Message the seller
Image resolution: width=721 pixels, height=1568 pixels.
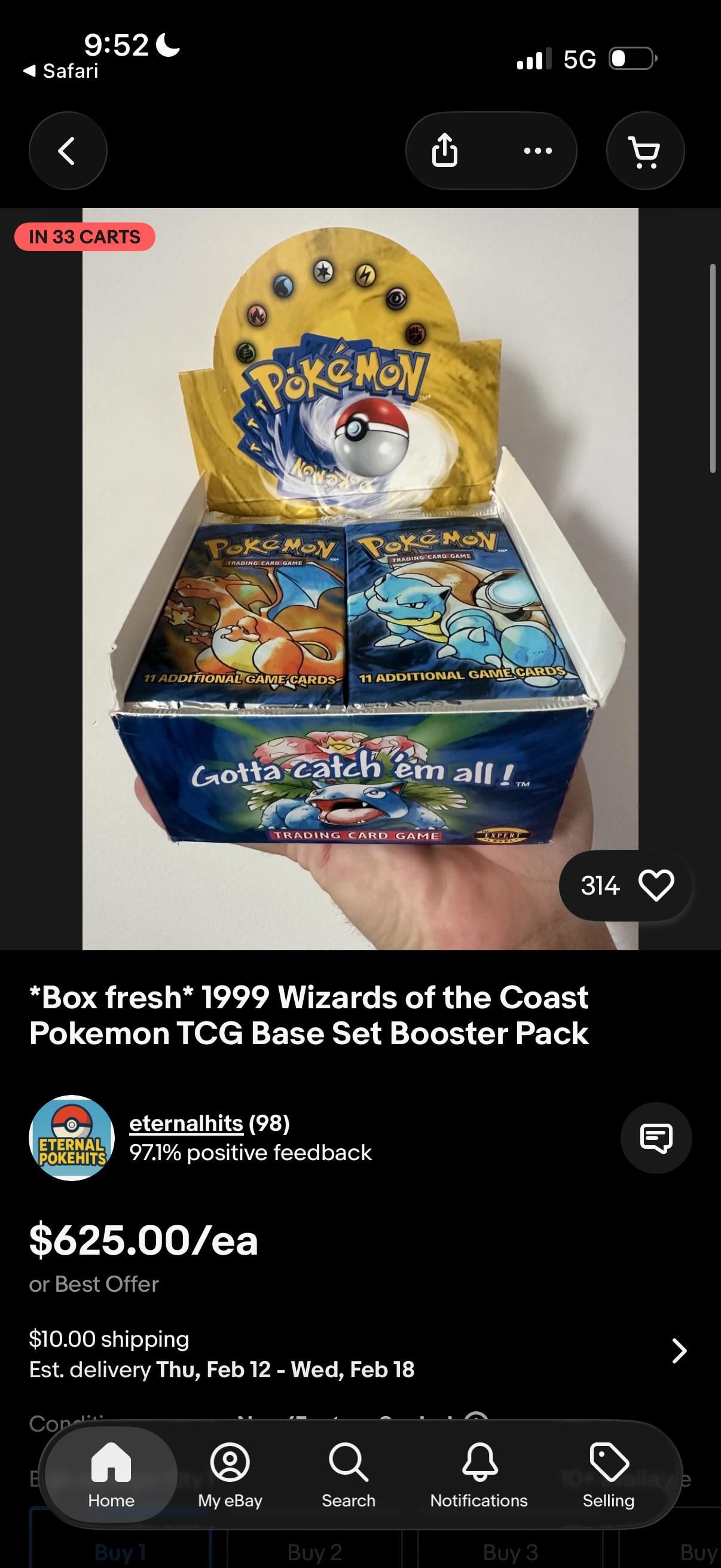pos(656,1137)
